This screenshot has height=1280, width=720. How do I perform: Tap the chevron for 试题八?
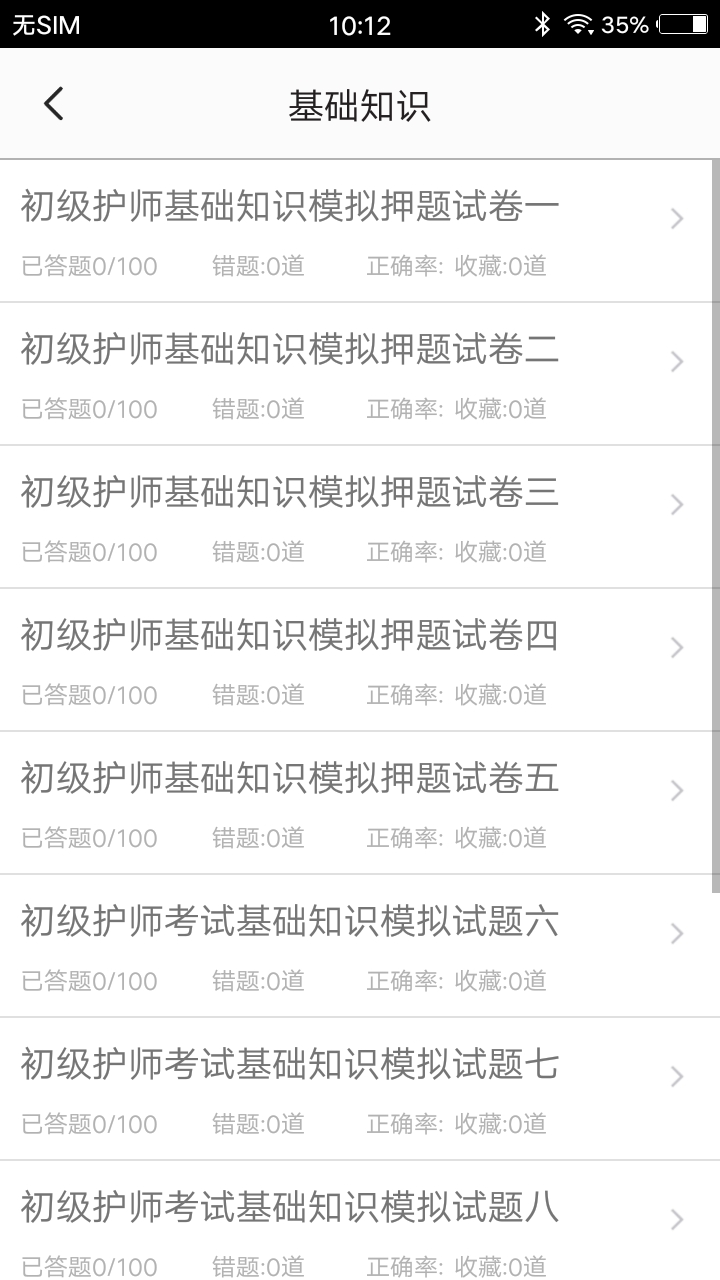tap(676, 1219)
